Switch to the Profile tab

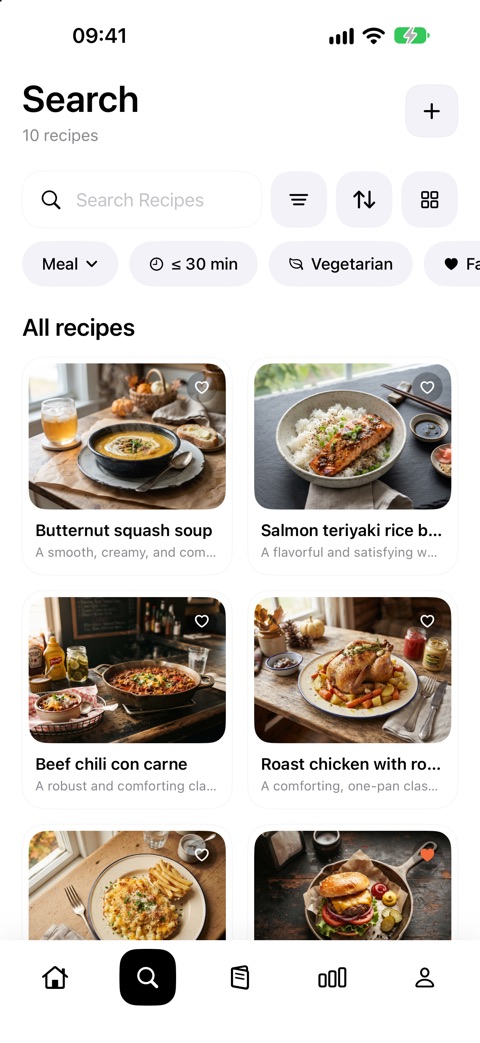point(425,978)
